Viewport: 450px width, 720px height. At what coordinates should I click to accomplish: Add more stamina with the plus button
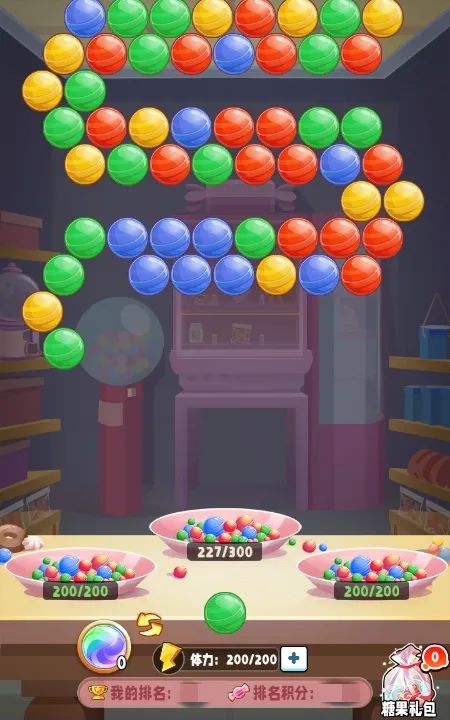tap(294, 659)
